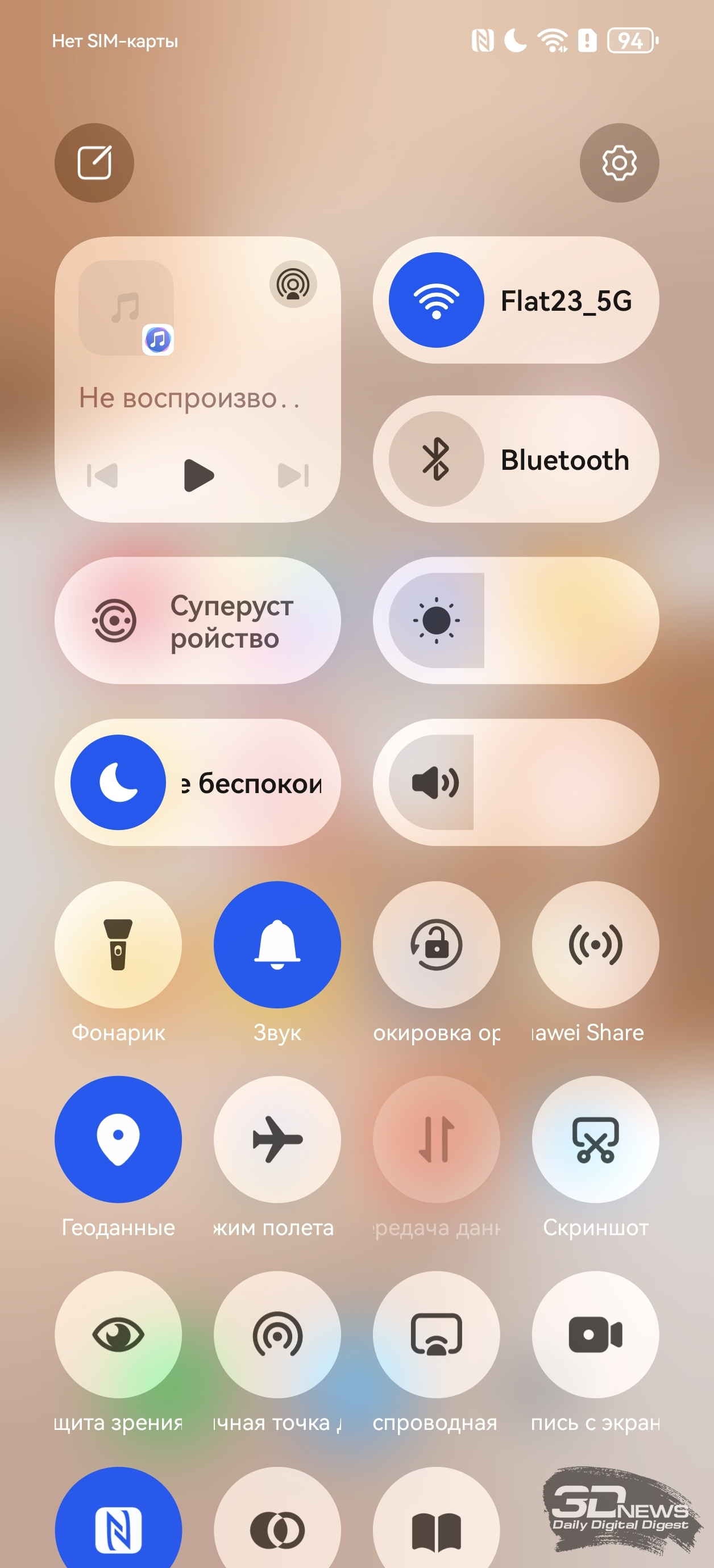Enable airplane mode

(x=277, y=1140)
